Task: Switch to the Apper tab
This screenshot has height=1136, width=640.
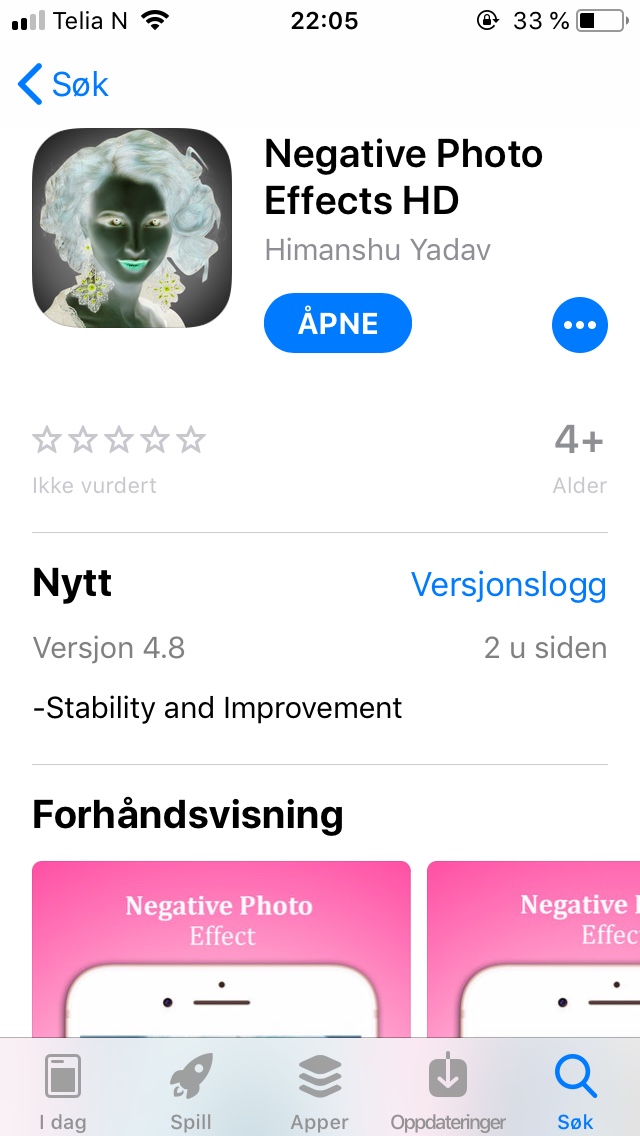Action: (x=320, y=1090)
